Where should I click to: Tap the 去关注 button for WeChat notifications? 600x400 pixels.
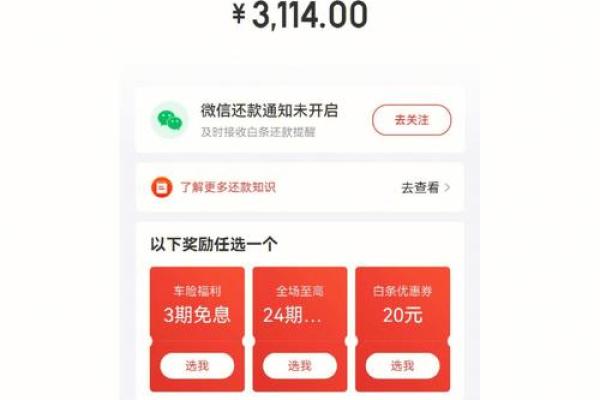coord(411,120)
